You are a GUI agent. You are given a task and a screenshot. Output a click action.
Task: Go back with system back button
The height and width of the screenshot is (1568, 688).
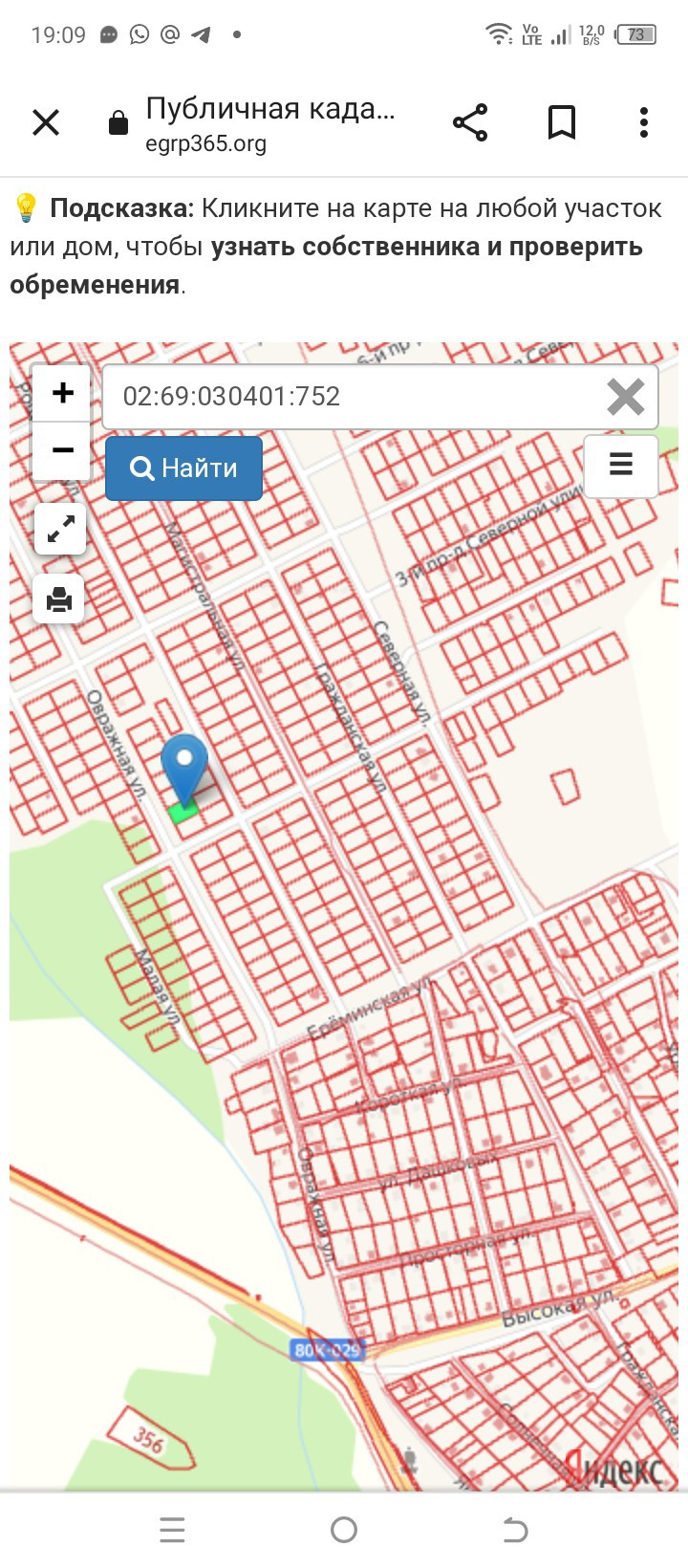point(515,1530)
